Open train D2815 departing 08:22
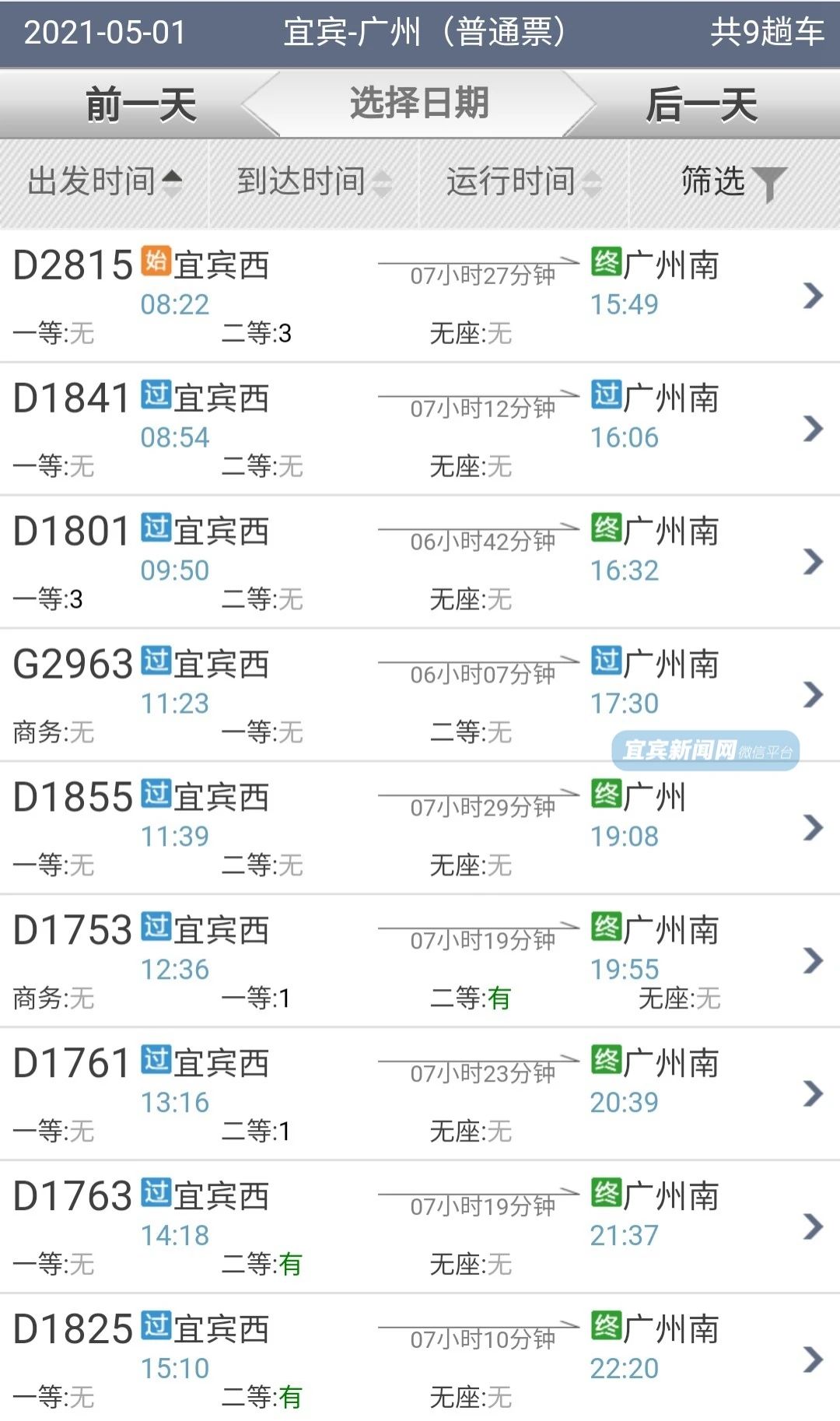 (x=420, y=296)
